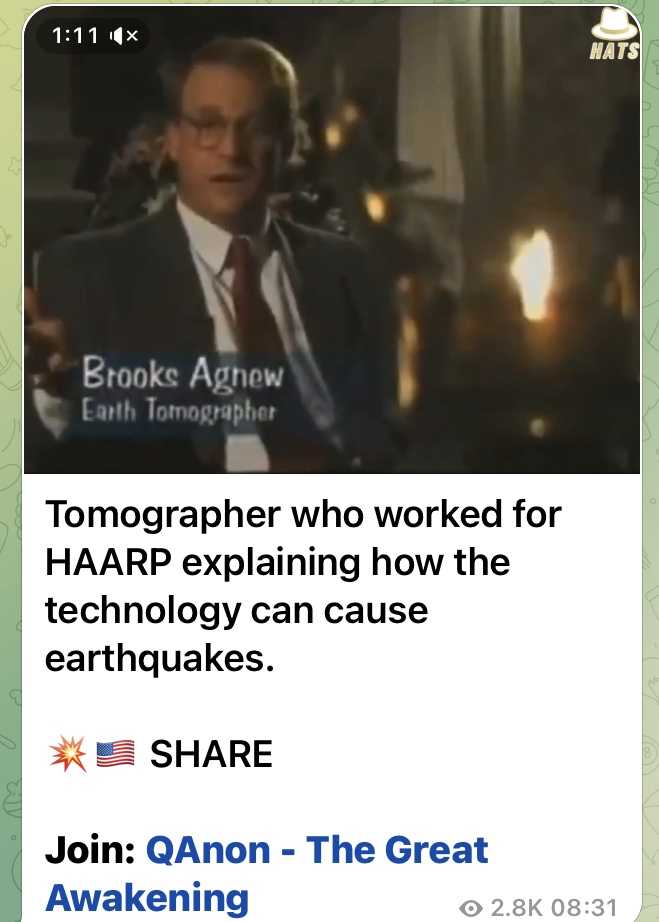The width and height of the screenshot is (659, 922).
Task: Open the QAnon - The Great Awakening link
Action: (x=317, y=851)
